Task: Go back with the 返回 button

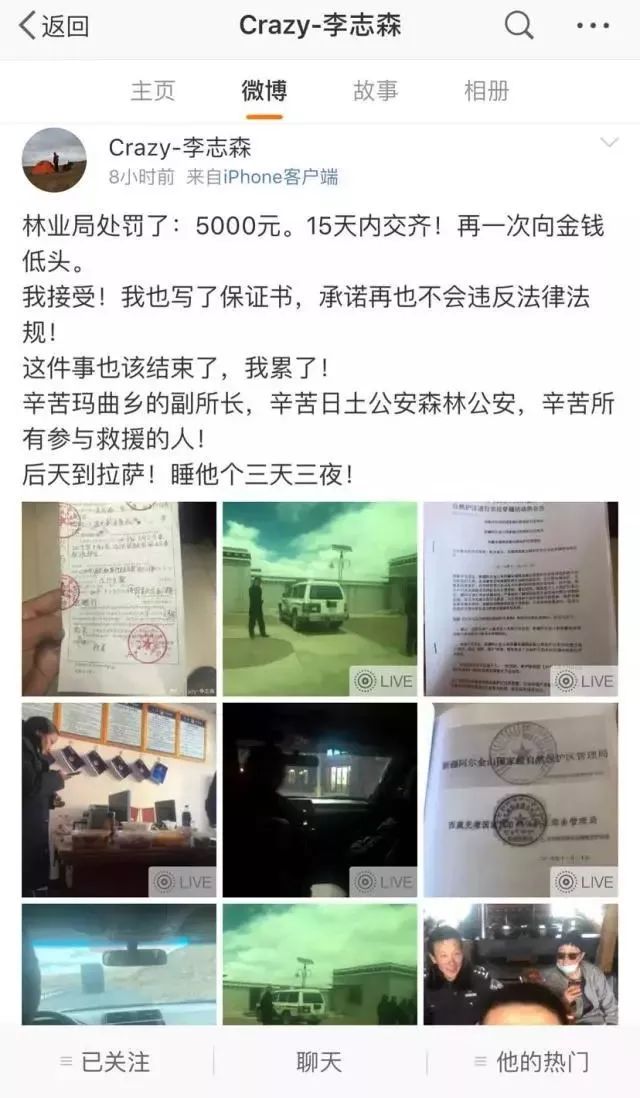Action: pos(54,27)
